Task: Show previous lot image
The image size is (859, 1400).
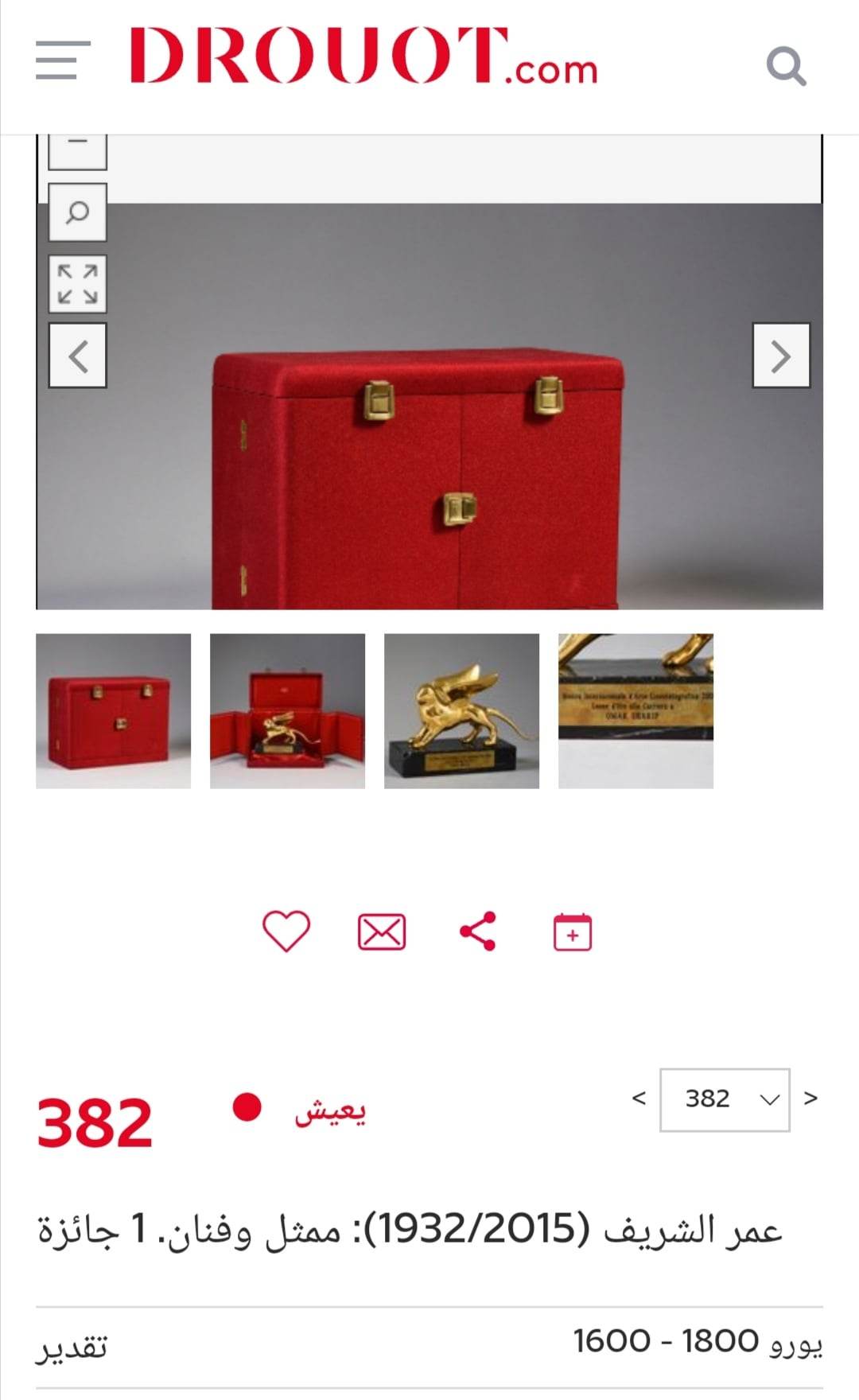Action: pyautogui.click(x=78, y=356)
